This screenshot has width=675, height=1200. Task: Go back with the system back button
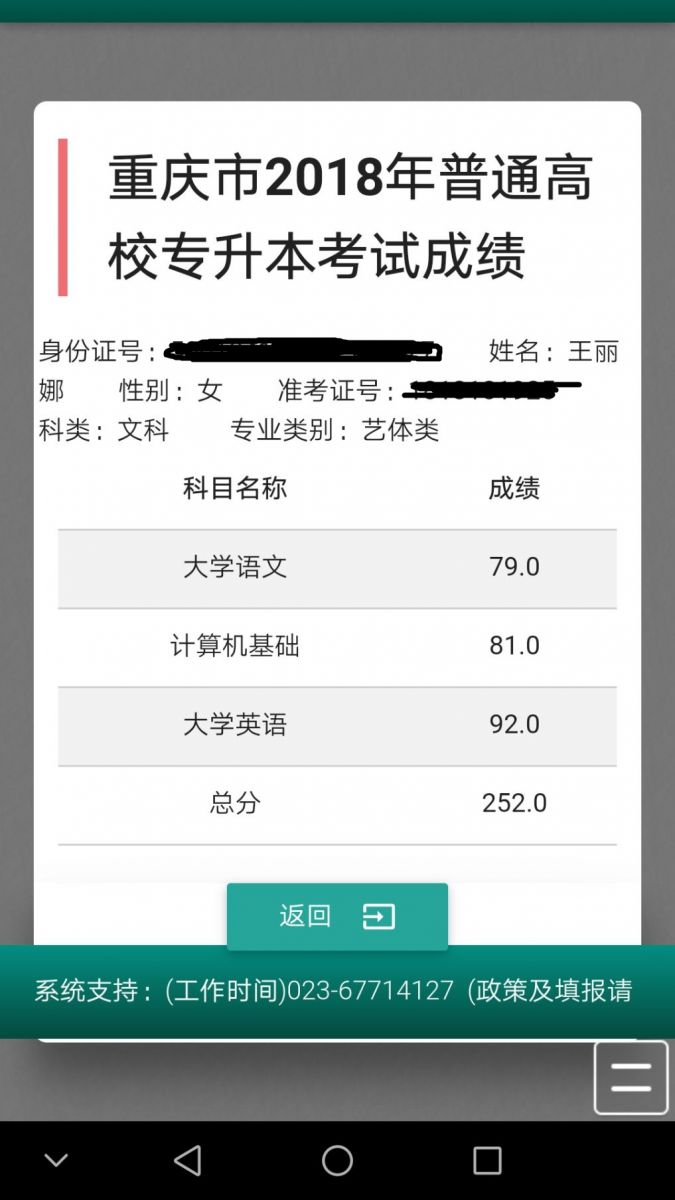[187, 1160]
